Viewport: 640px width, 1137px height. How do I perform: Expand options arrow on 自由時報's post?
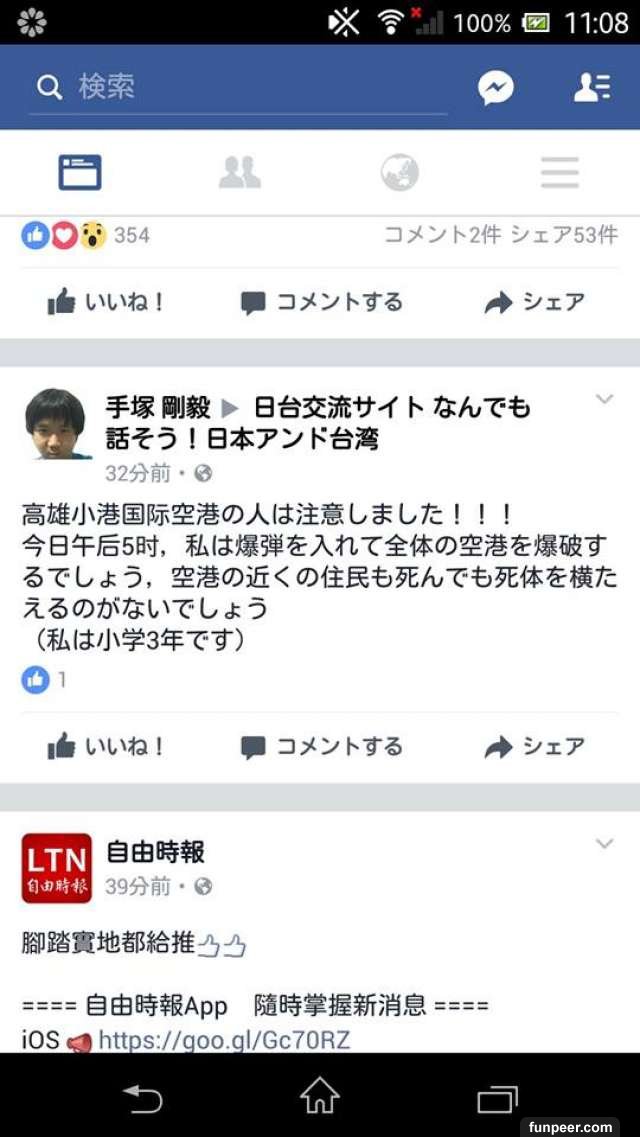tap(604, 844)
